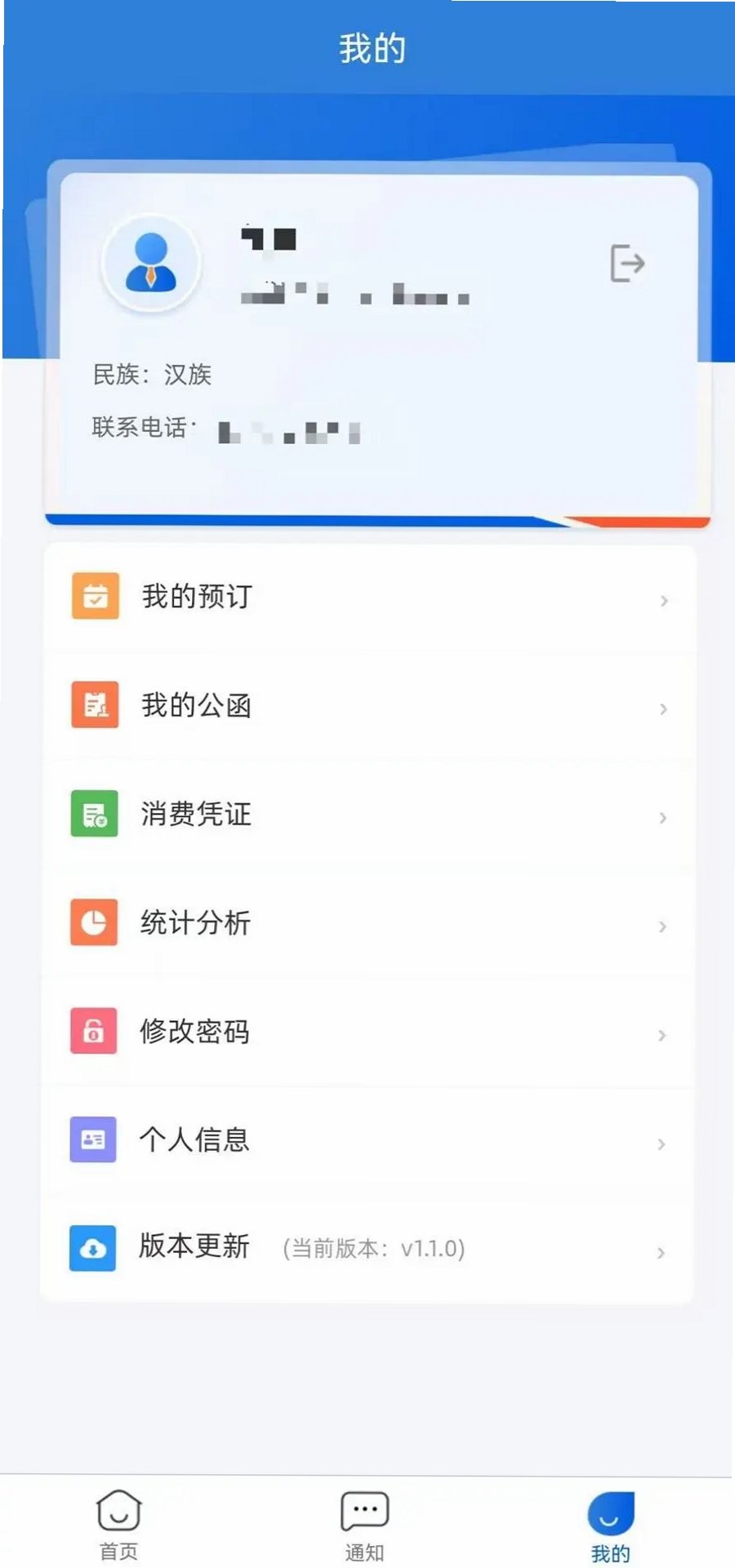Check 版本更新 row

click(368, 1249)
